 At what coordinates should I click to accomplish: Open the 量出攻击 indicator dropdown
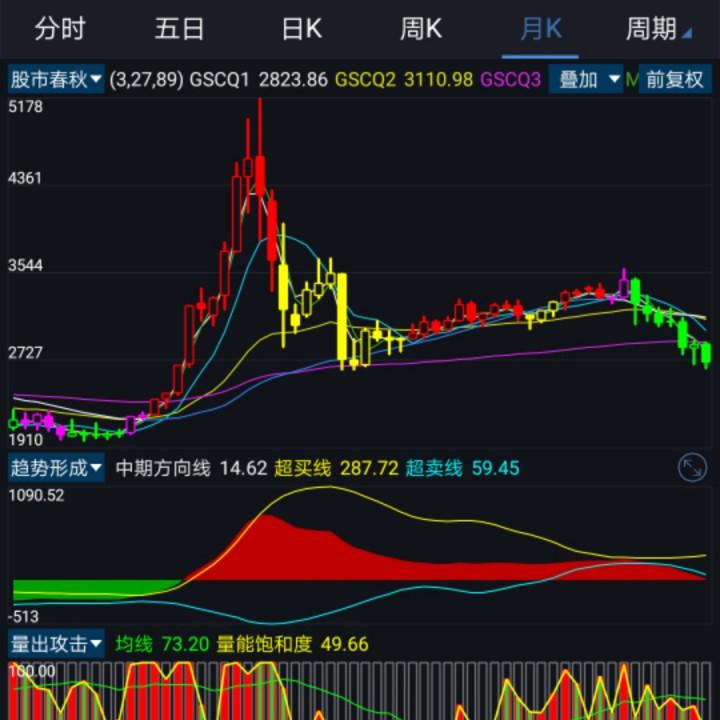[x=56, y=644]
